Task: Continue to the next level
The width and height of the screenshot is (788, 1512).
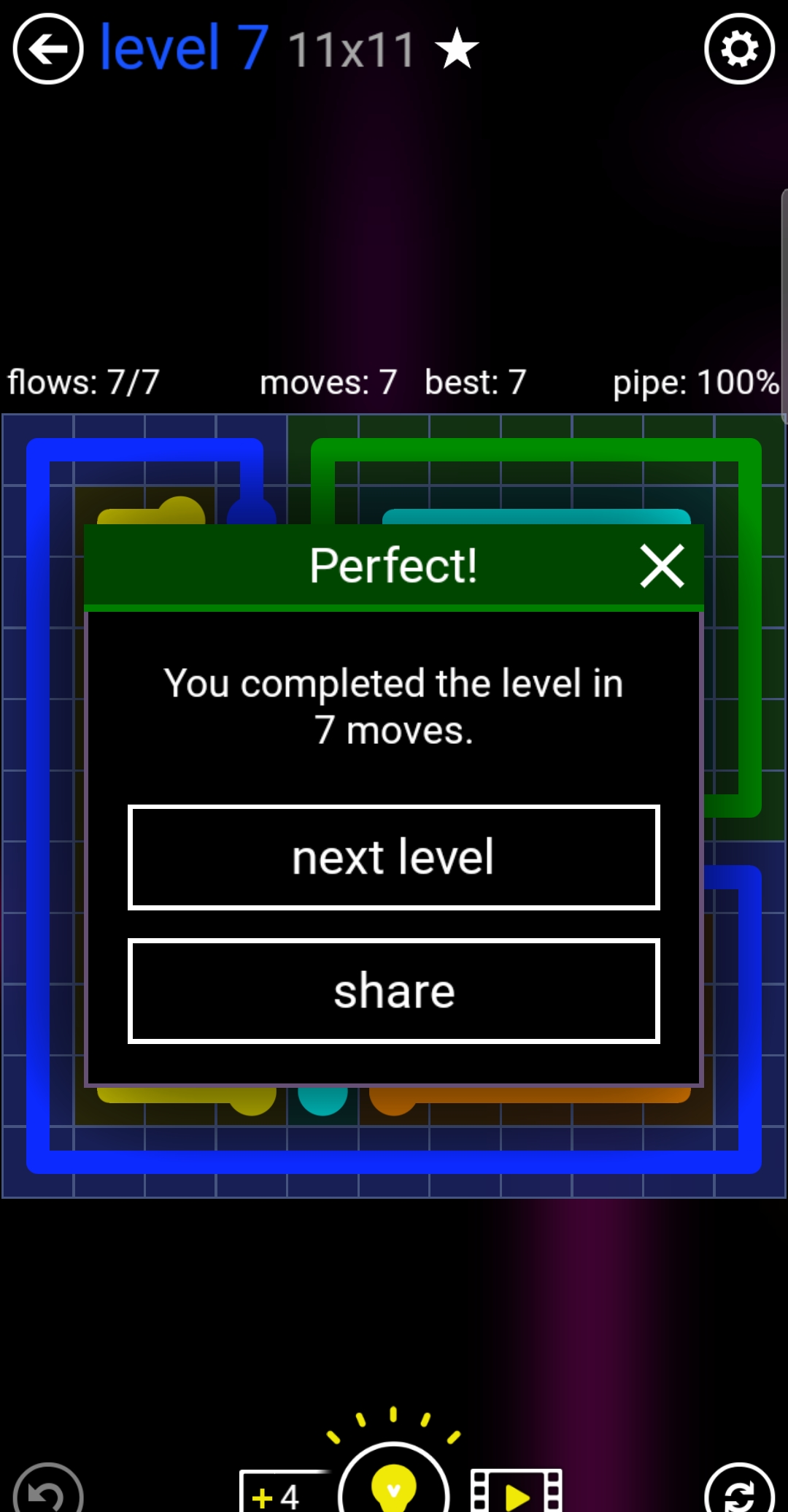Action: 394,857
